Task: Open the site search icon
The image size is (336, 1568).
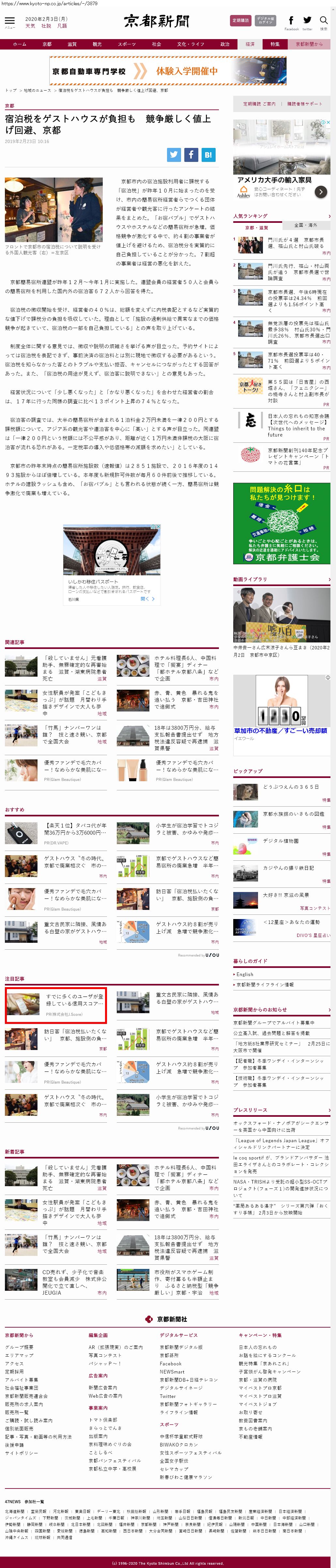Action: point(323,22)
